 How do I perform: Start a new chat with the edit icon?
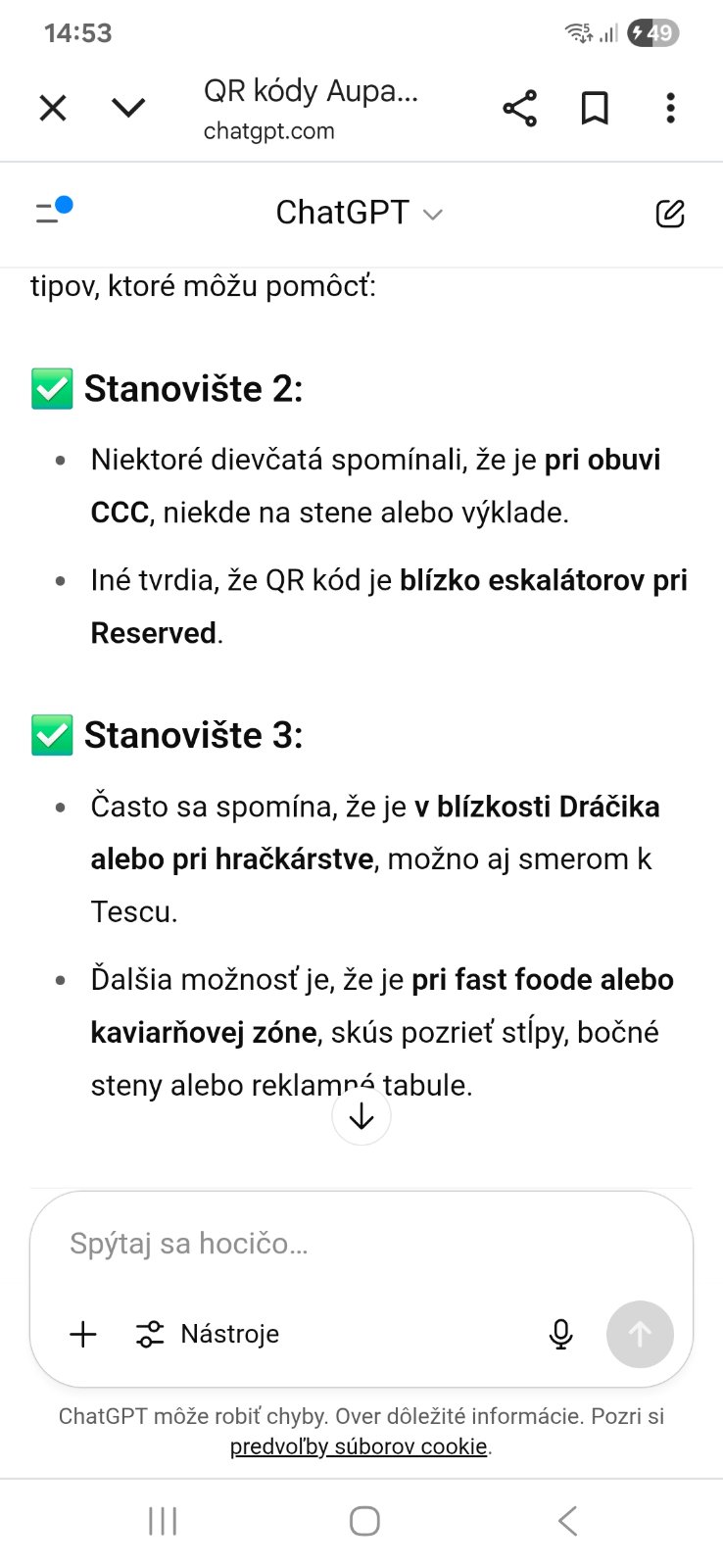pos(670,213)
